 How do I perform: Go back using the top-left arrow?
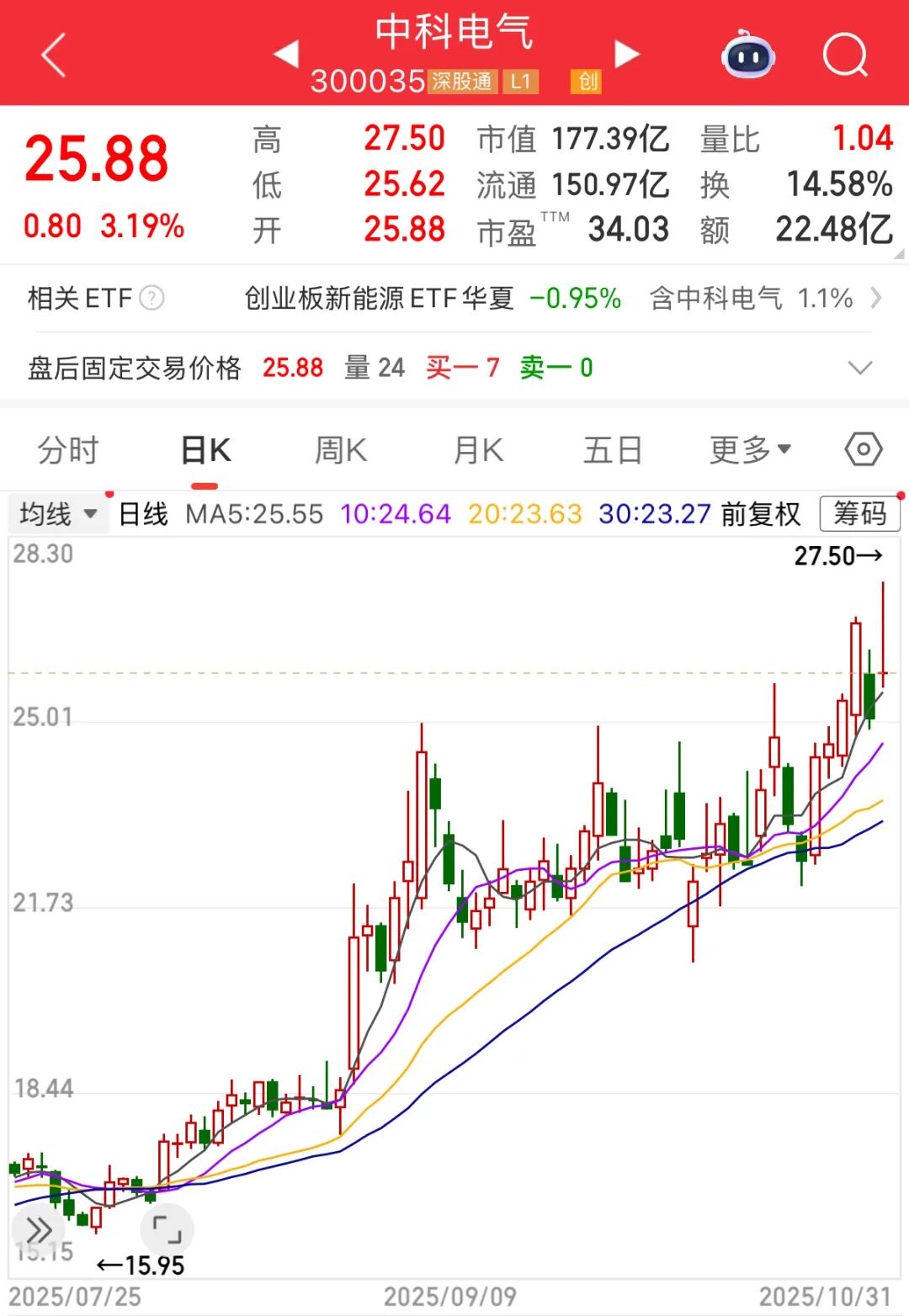coord(53,56)
